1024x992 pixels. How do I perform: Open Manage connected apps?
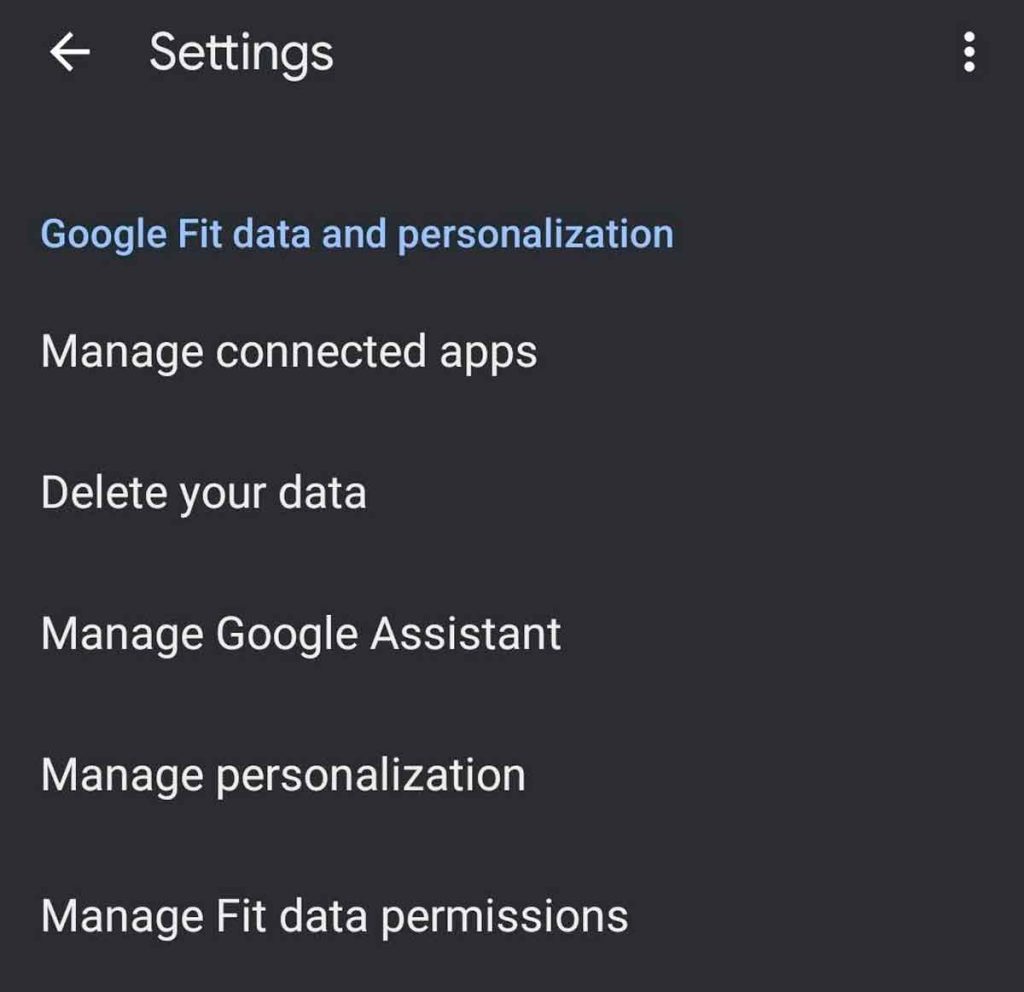pyautogui.click(x=289, y=352)
